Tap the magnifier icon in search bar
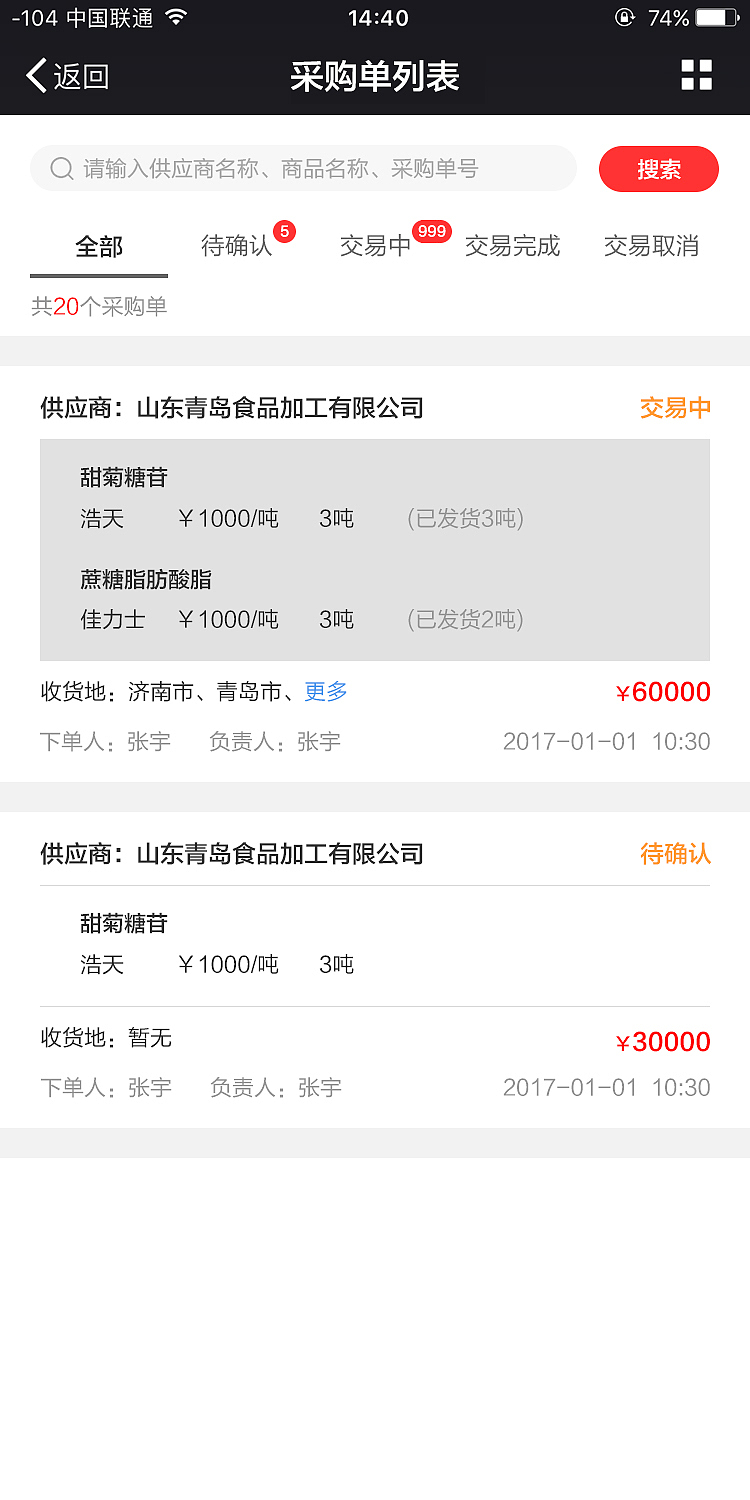This screenshot has height=1500, width=750. point(62,168)
